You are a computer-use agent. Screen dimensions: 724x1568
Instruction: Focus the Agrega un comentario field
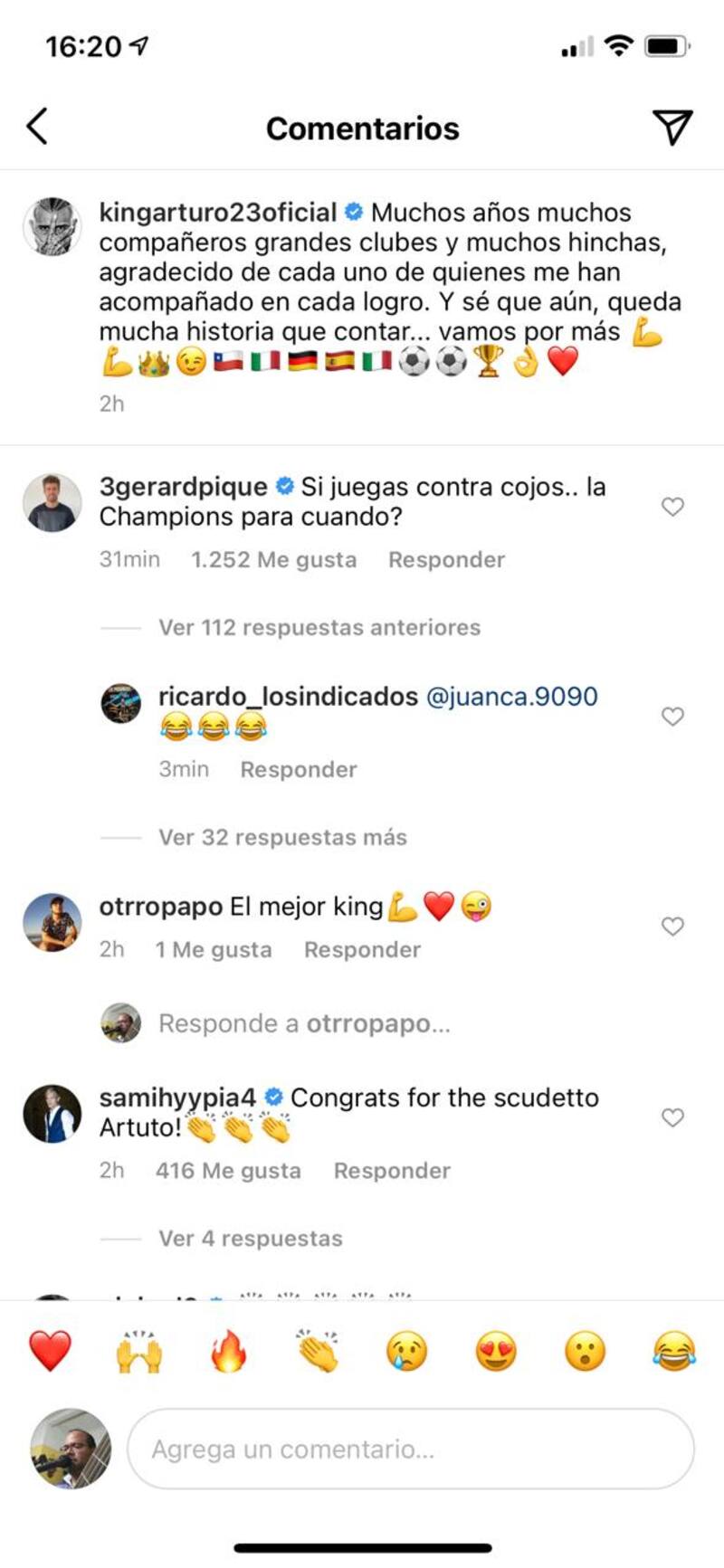point(409,1449)
